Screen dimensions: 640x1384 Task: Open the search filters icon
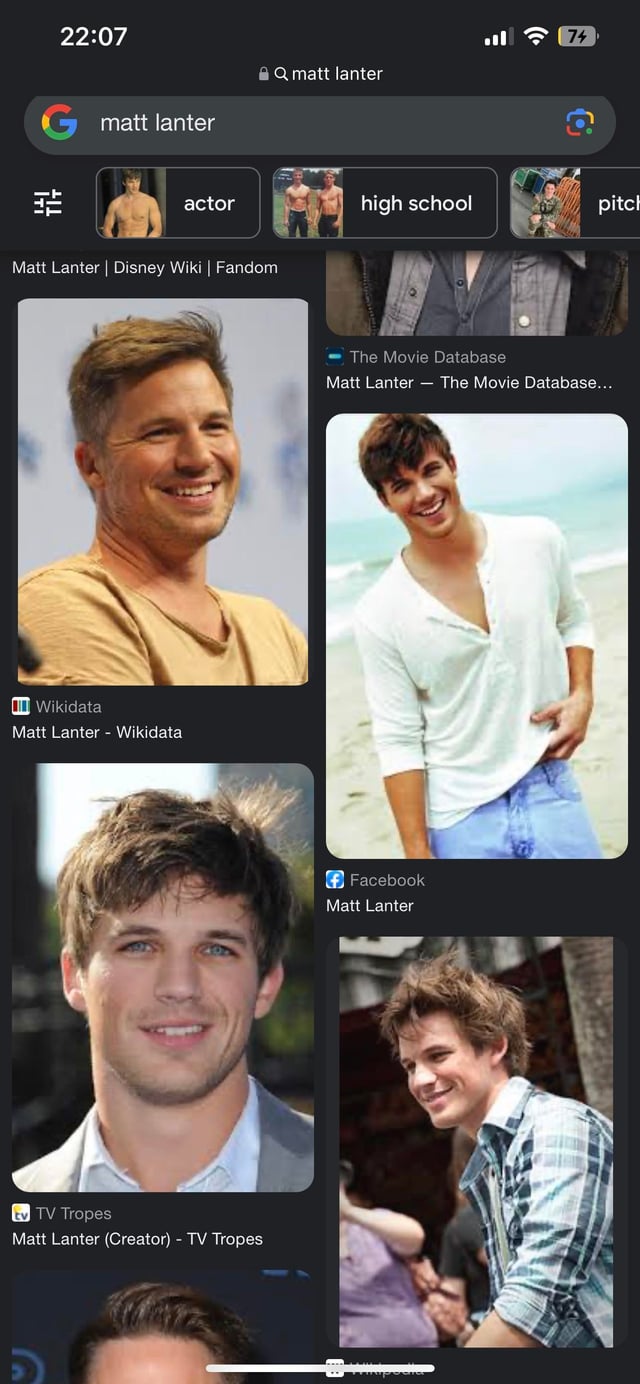click(48, 203)
